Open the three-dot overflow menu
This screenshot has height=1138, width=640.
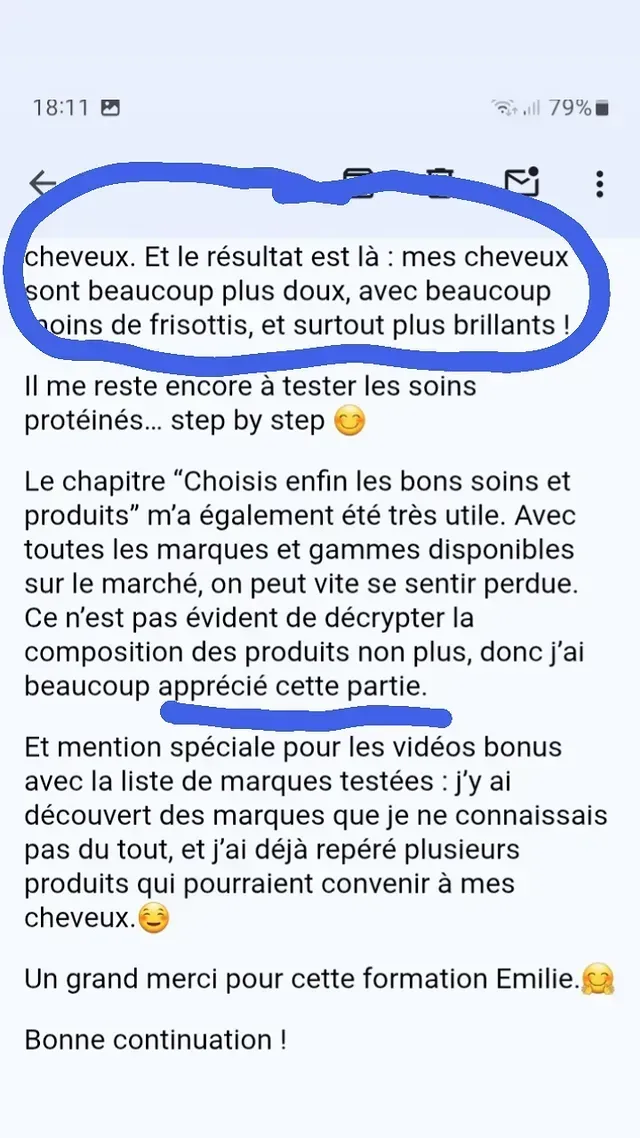tap(599, 184)
